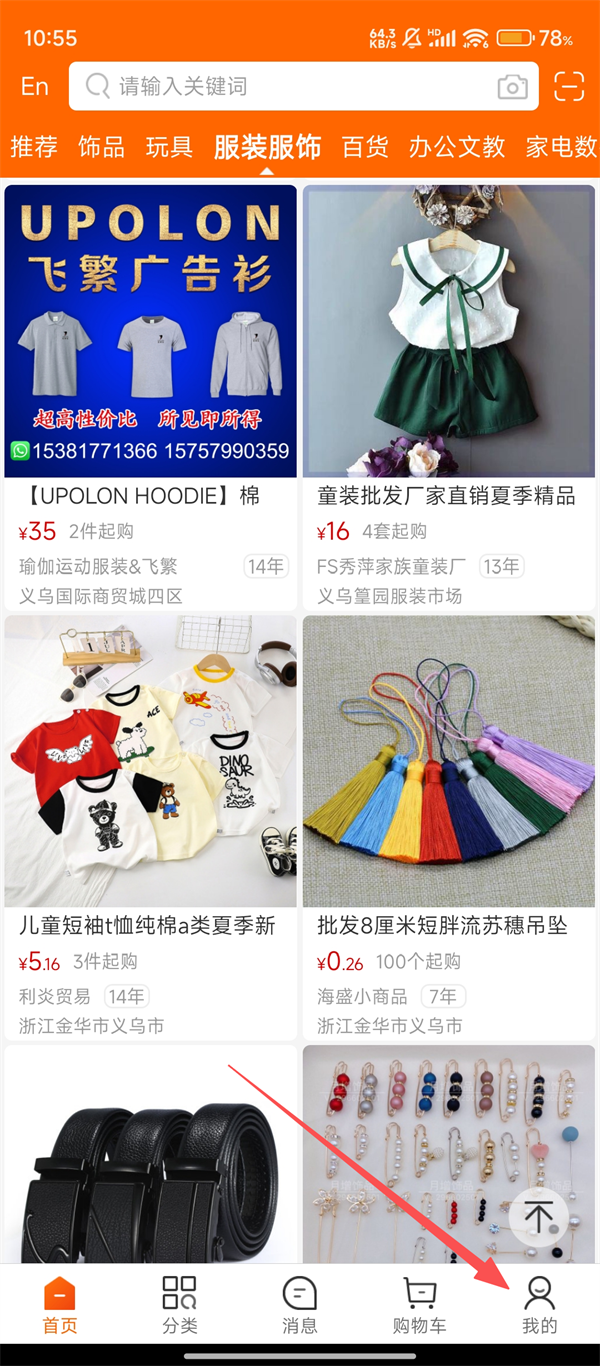This screenshot has width=600, height=1366.
Task: Open camera image search
Action: tap(512, 87)
